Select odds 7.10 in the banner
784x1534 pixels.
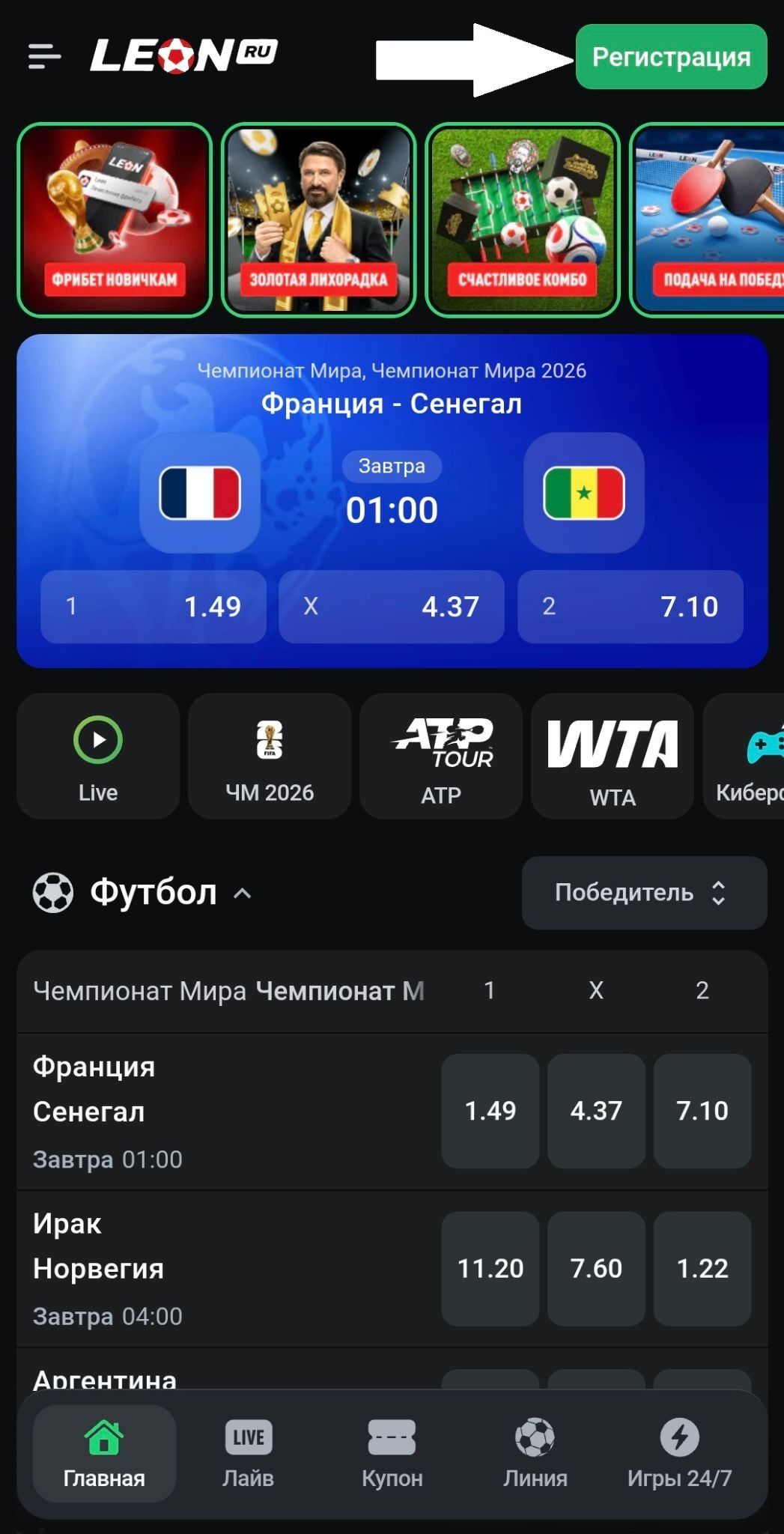click(x=630, y=607)
